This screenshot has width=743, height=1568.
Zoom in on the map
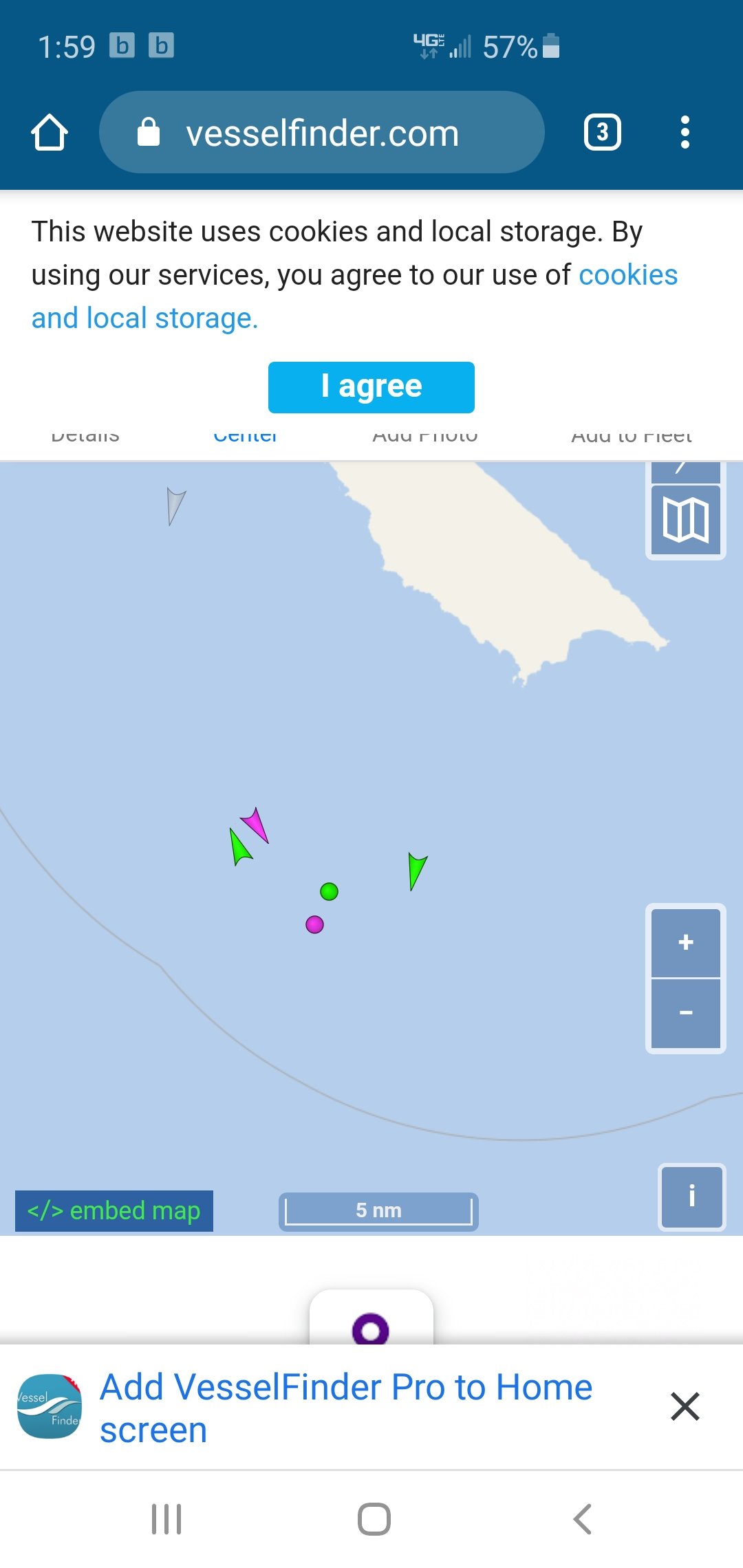pyautogui.click(x=686, y=942)
